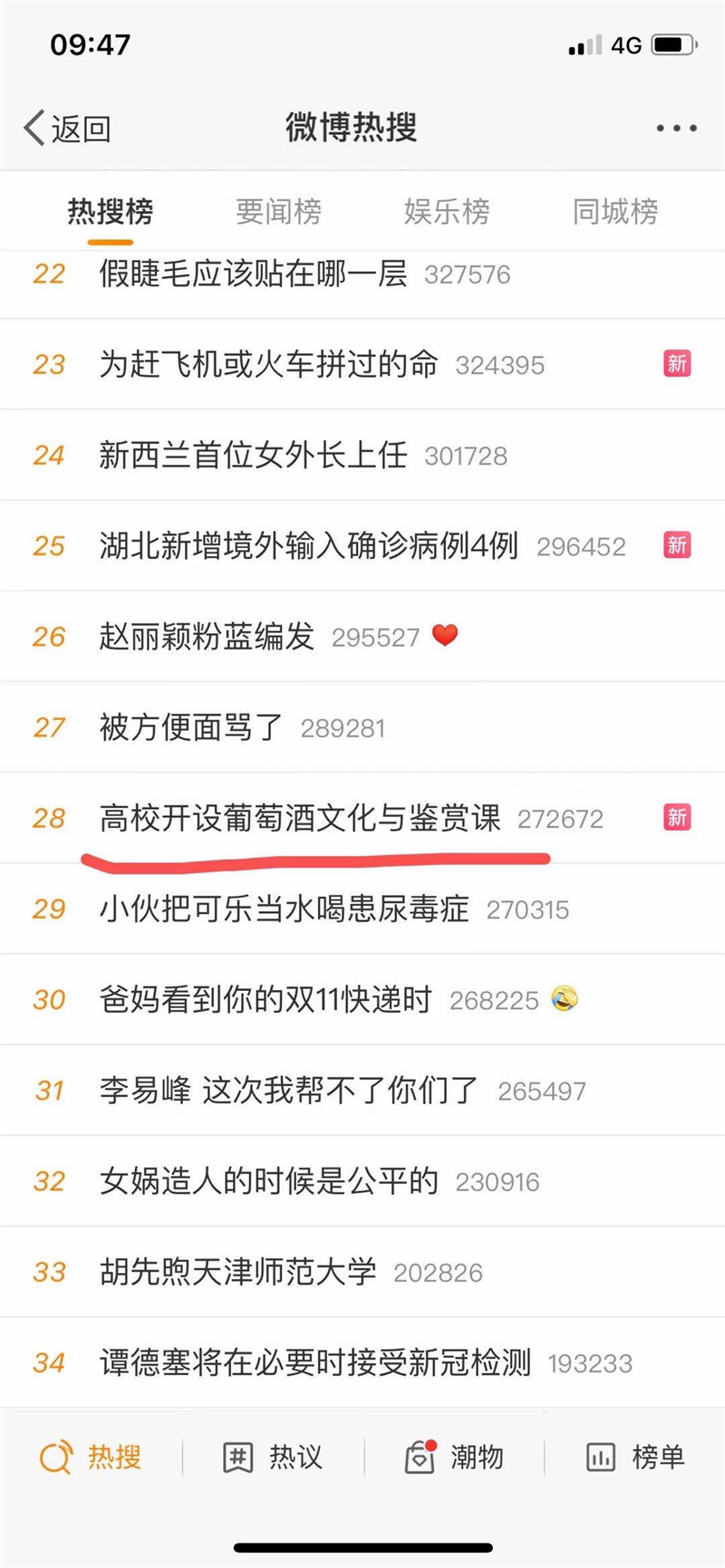Select the 热搜榜 tab
725x1568 pixels.
point(111,211)
